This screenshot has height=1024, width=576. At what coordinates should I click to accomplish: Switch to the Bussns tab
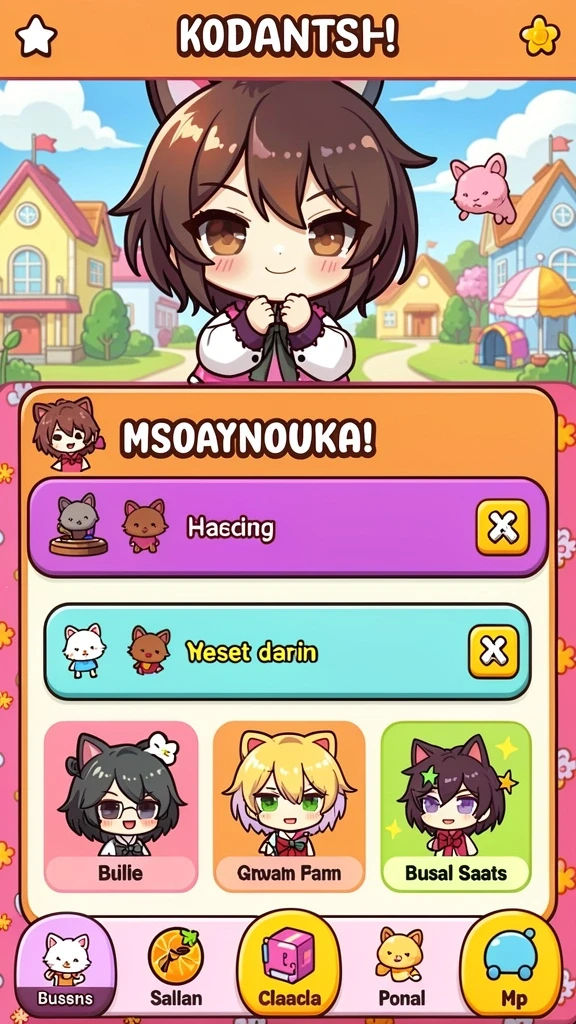coord(65,965)
